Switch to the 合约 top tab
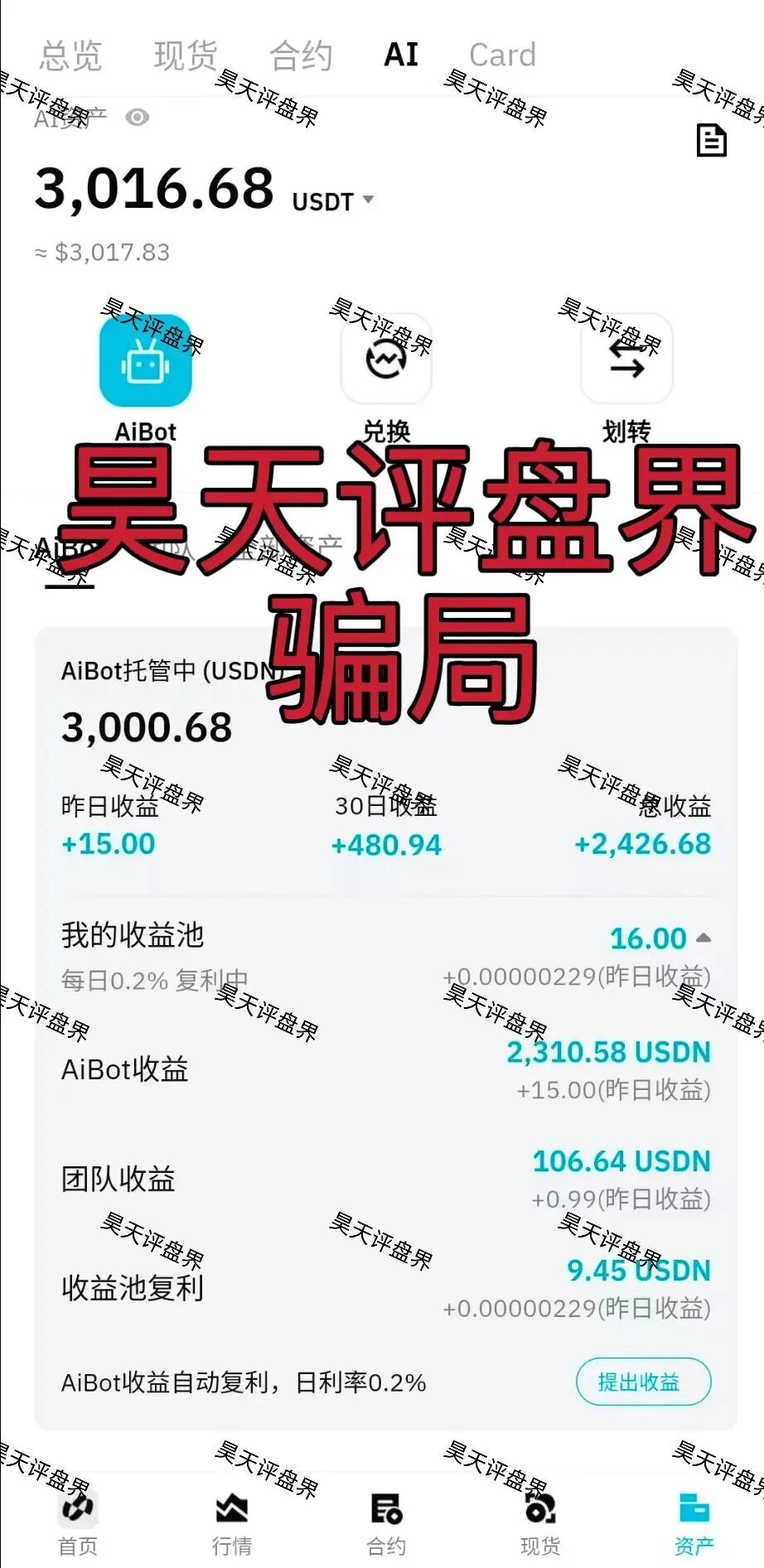 (300, 55)
